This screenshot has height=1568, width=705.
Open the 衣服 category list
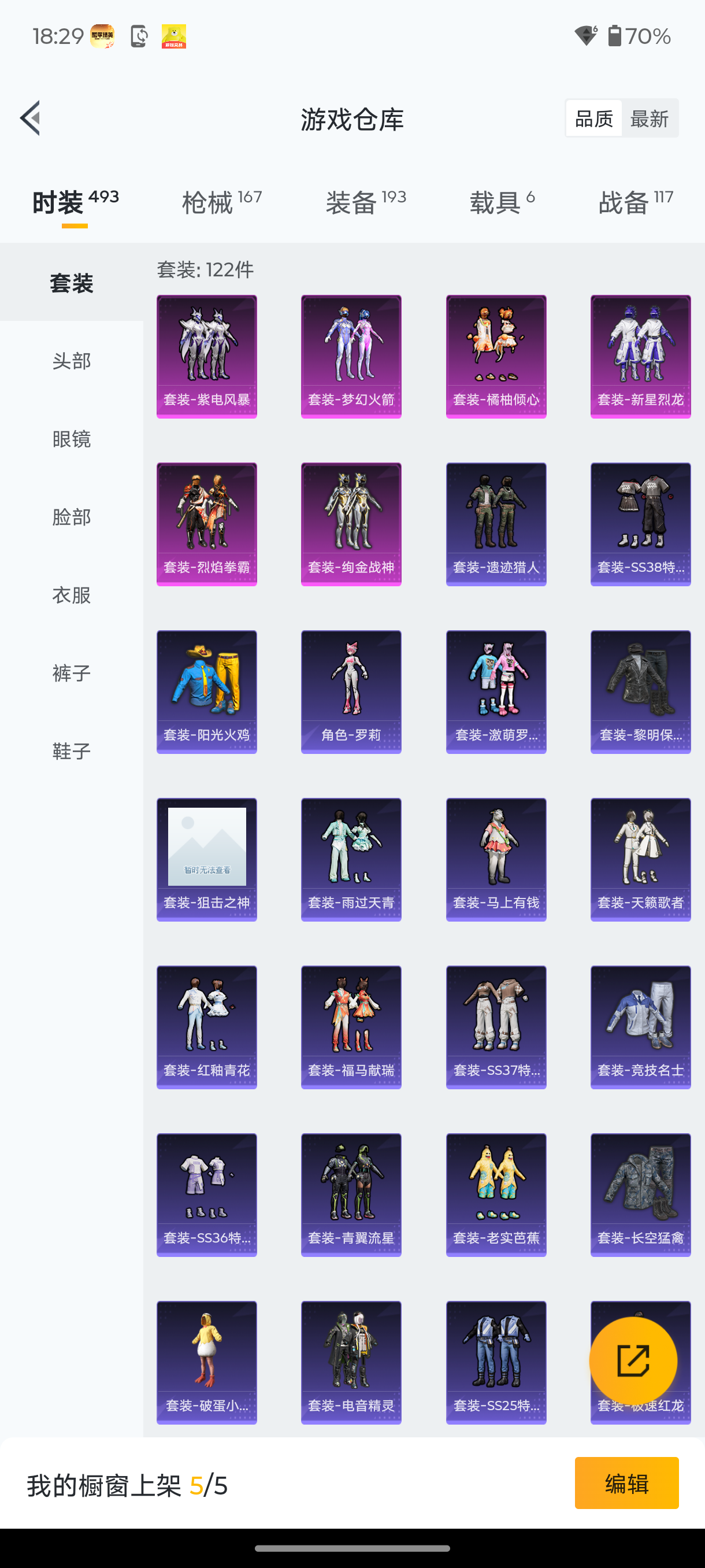[71, 596]
